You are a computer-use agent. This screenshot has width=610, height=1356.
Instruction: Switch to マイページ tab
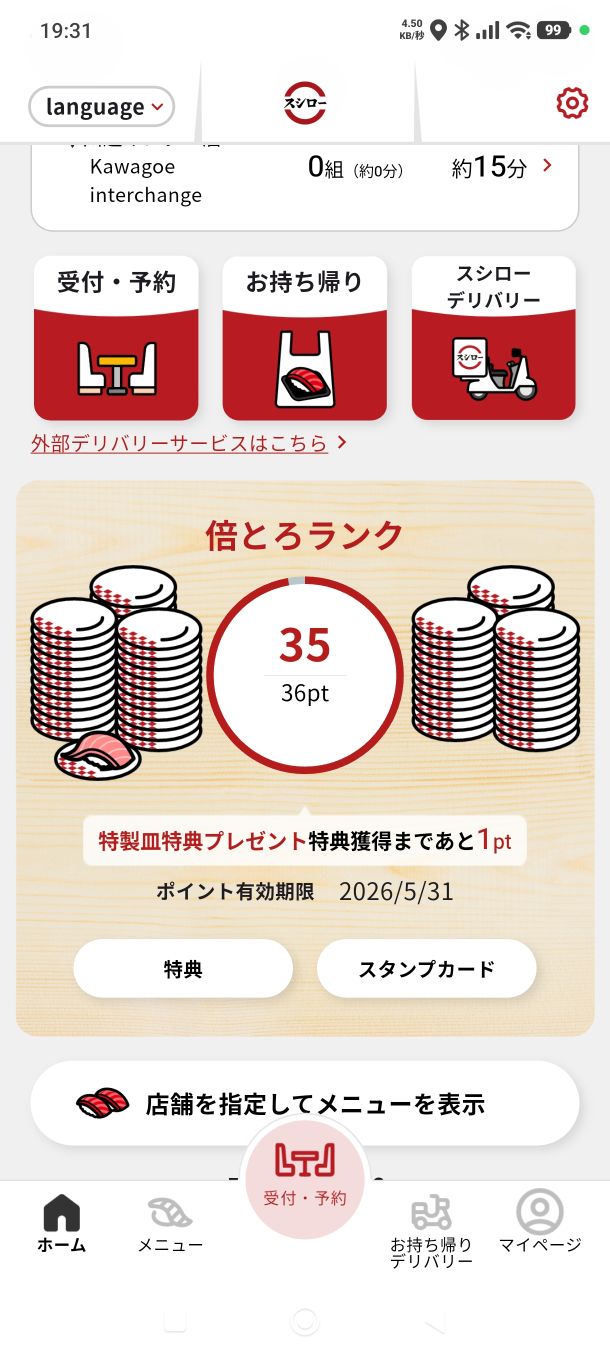pyautogui.click(x=540, y=1224)
